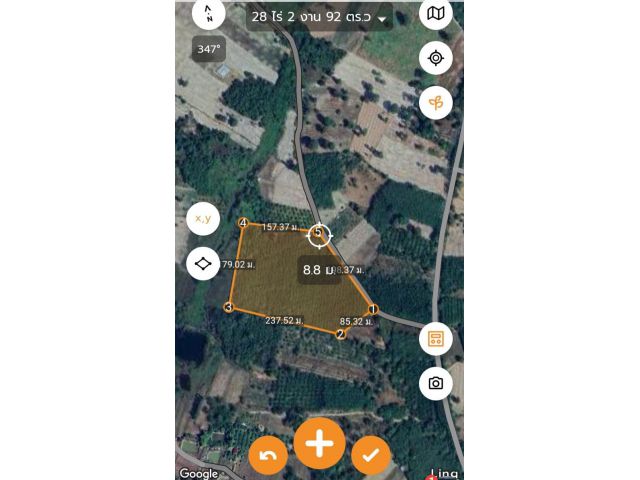Capture a screenshot with the camera icon
The height and width of the screenshot is (480, 640).
[436, 383]
